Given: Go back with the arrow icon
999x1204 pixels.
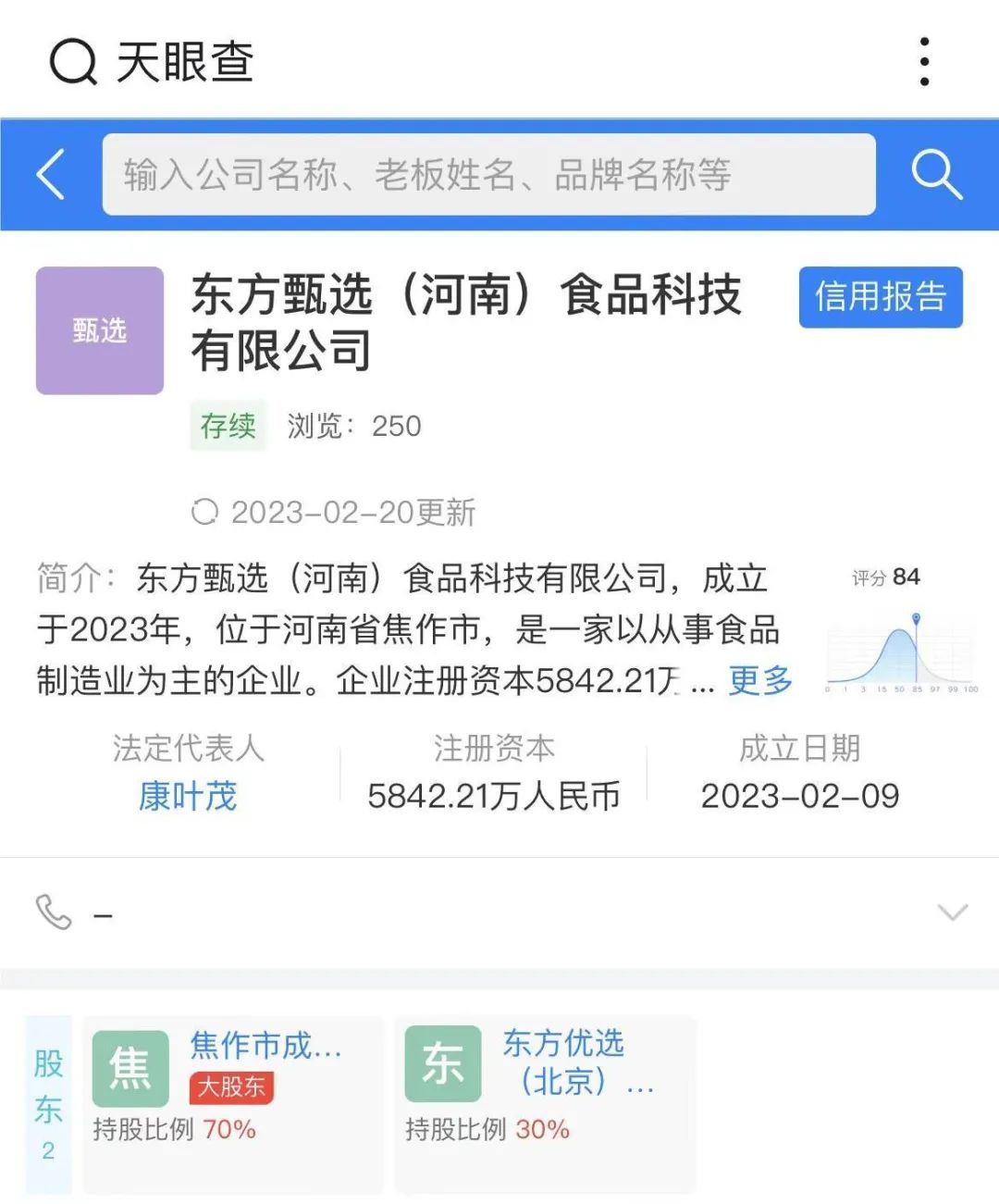Looking at the screenshot, I should click(x=51, y=174).
